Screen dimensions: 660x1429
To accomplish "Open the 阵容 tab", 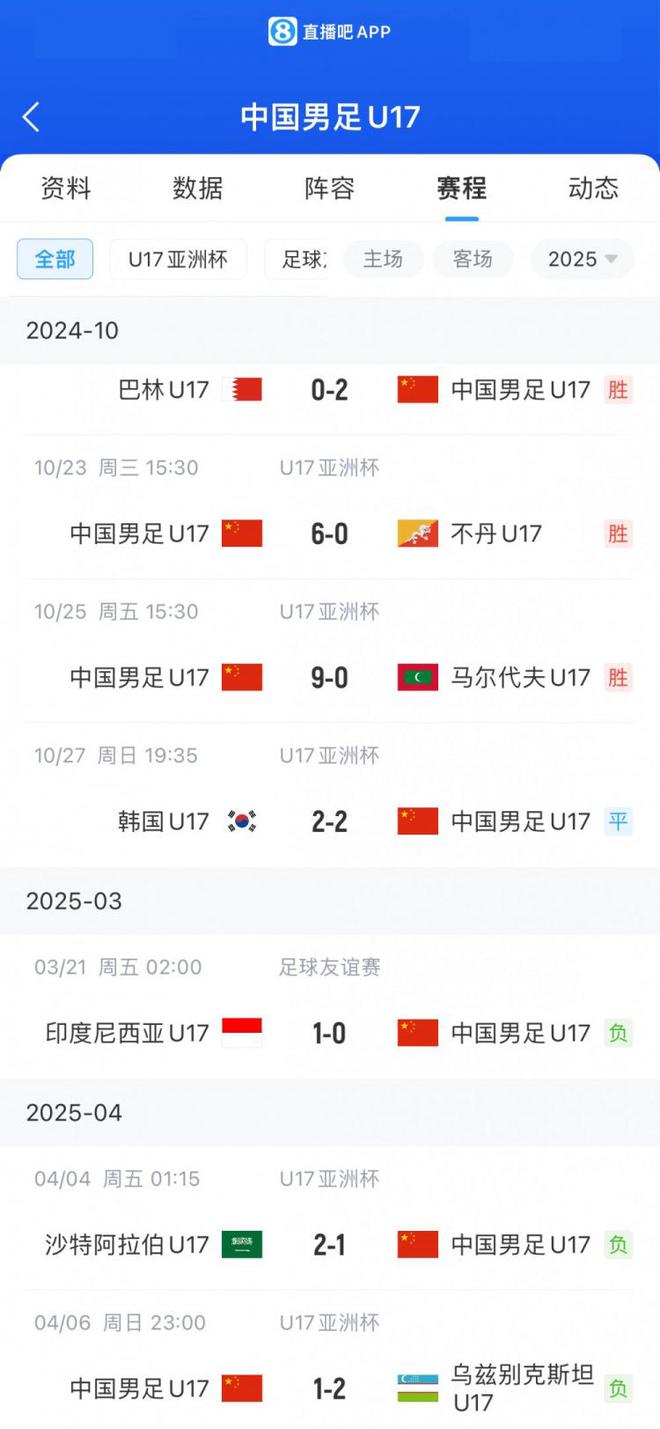I will coord(330,188).
